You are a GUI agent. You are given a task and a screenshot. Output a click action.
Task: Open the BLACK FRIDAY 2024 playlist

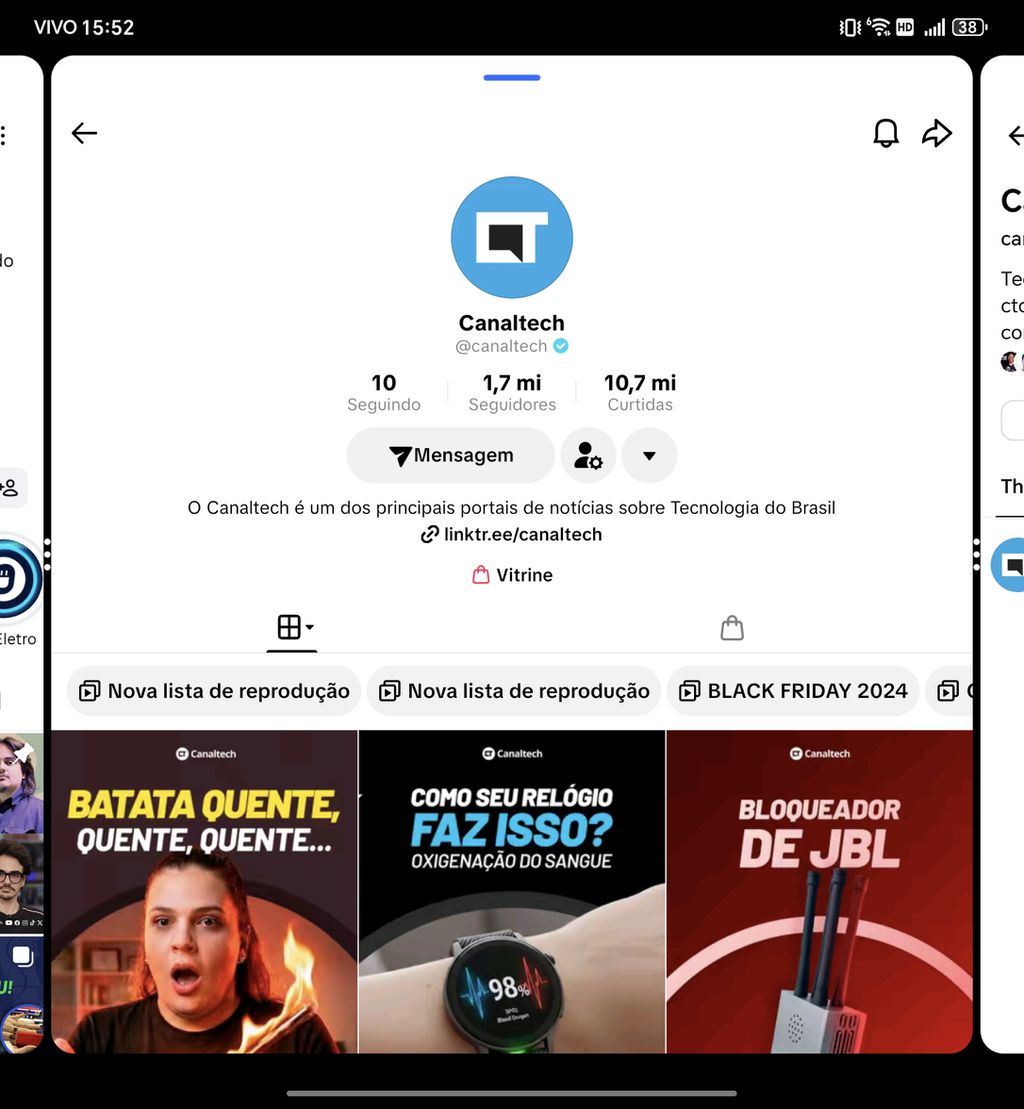tap(793, 691)
